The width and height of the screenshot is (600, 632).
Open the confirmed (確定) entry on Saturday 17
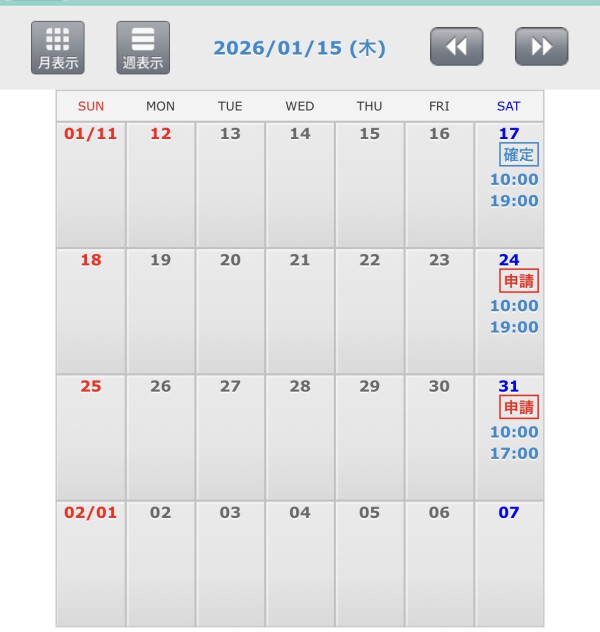click(x=518, y=155)
